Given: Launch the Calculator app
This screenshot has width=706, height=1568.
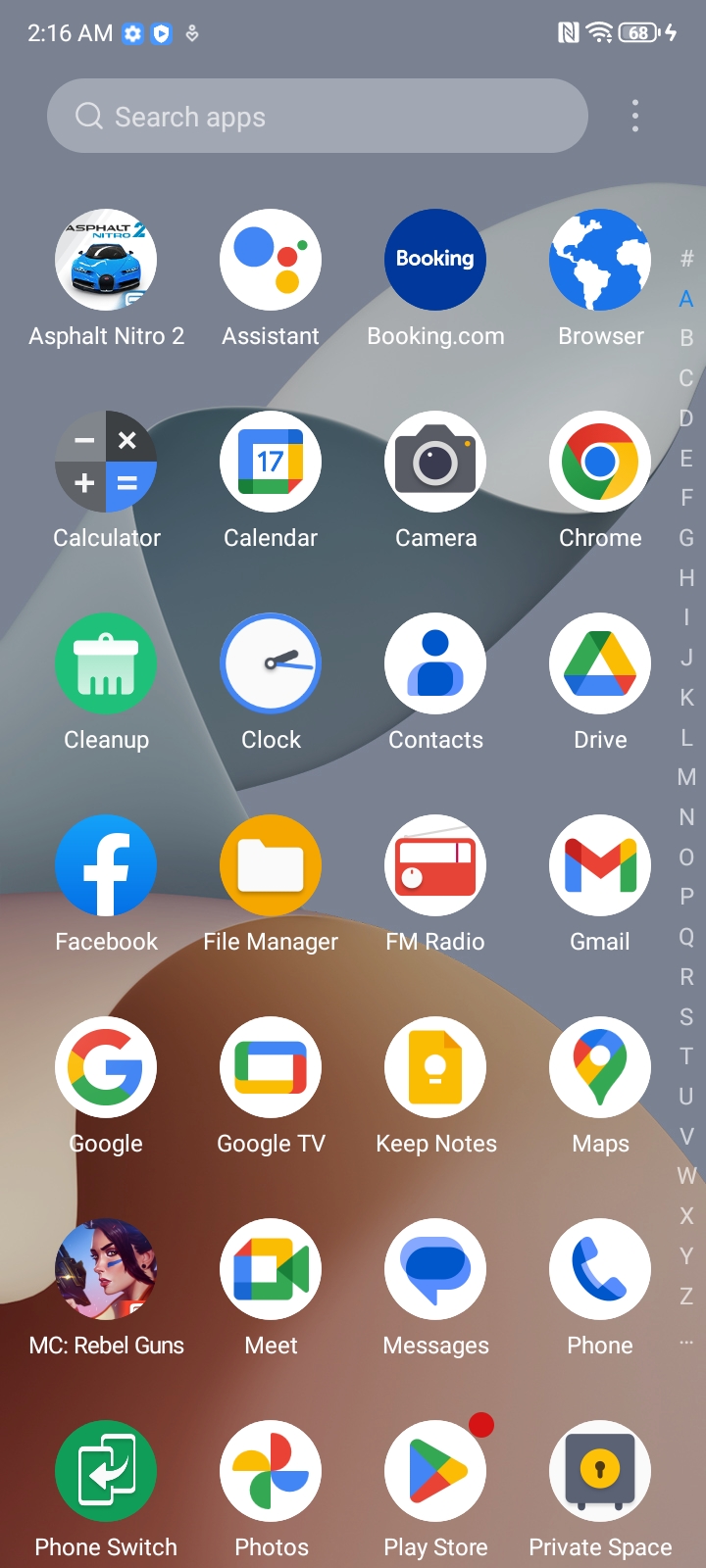Looking at the screenshot, I should tap(106, 462).
